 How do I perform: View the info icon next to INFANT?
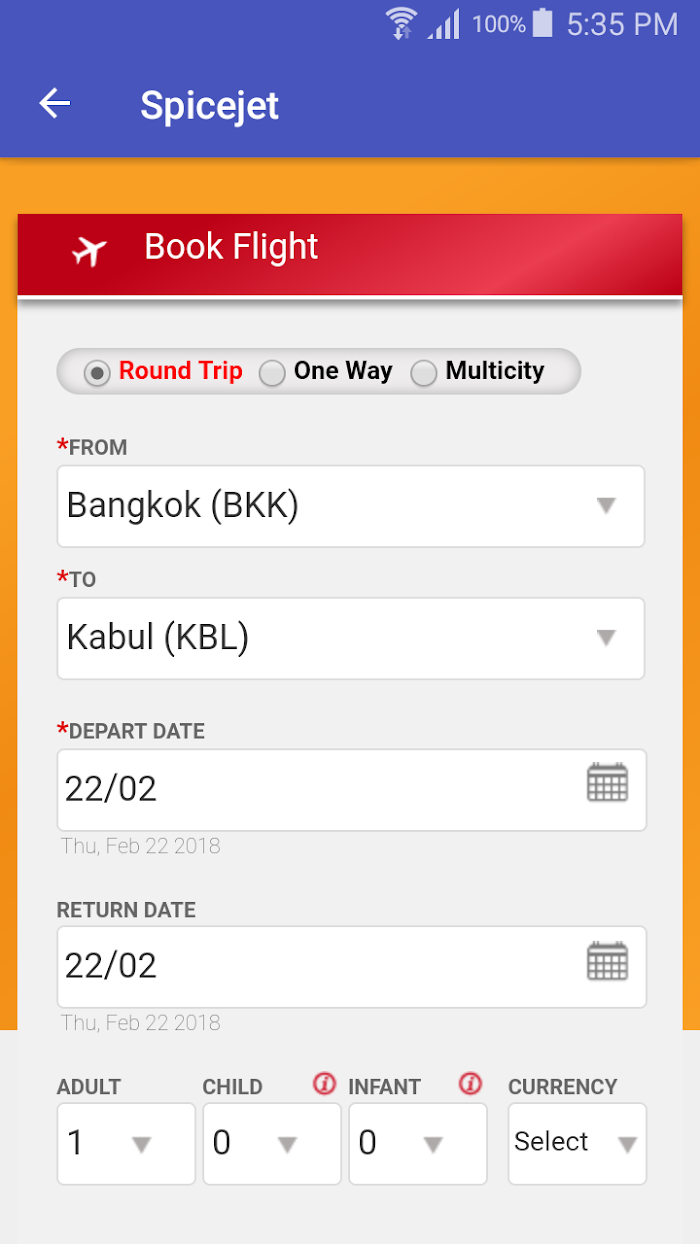470,1083
